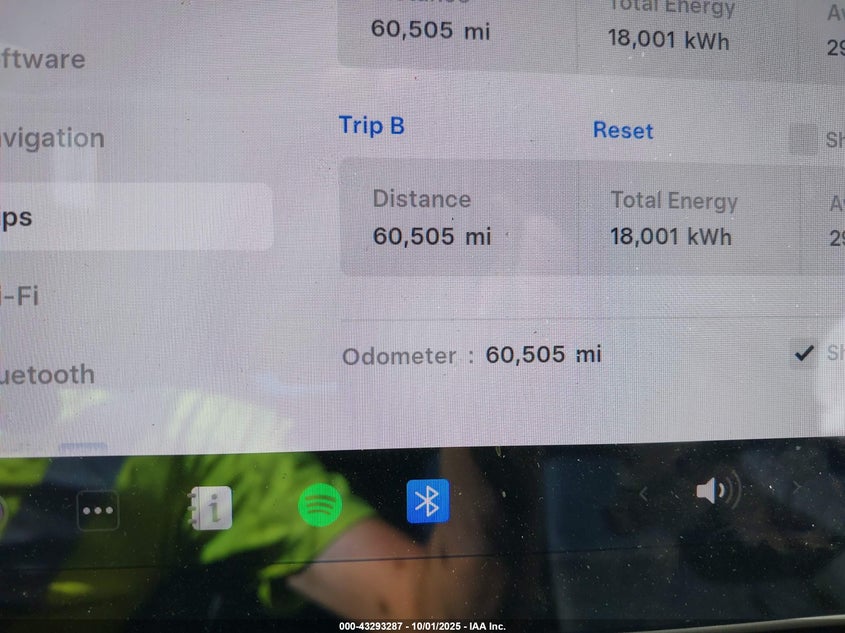Launch Spotify from the dock
The image size is (845, 633).
pyautogui.click(x=320, y=505)
